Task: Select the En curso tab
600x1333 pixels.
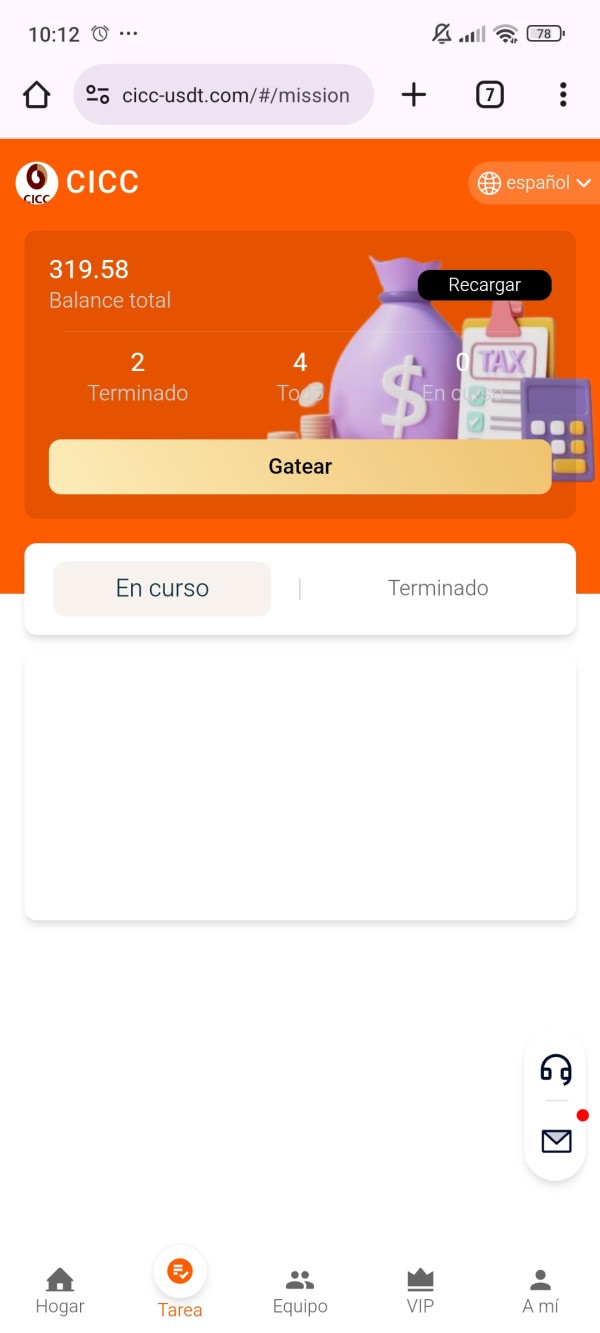Action: click(x=162, y=588)
